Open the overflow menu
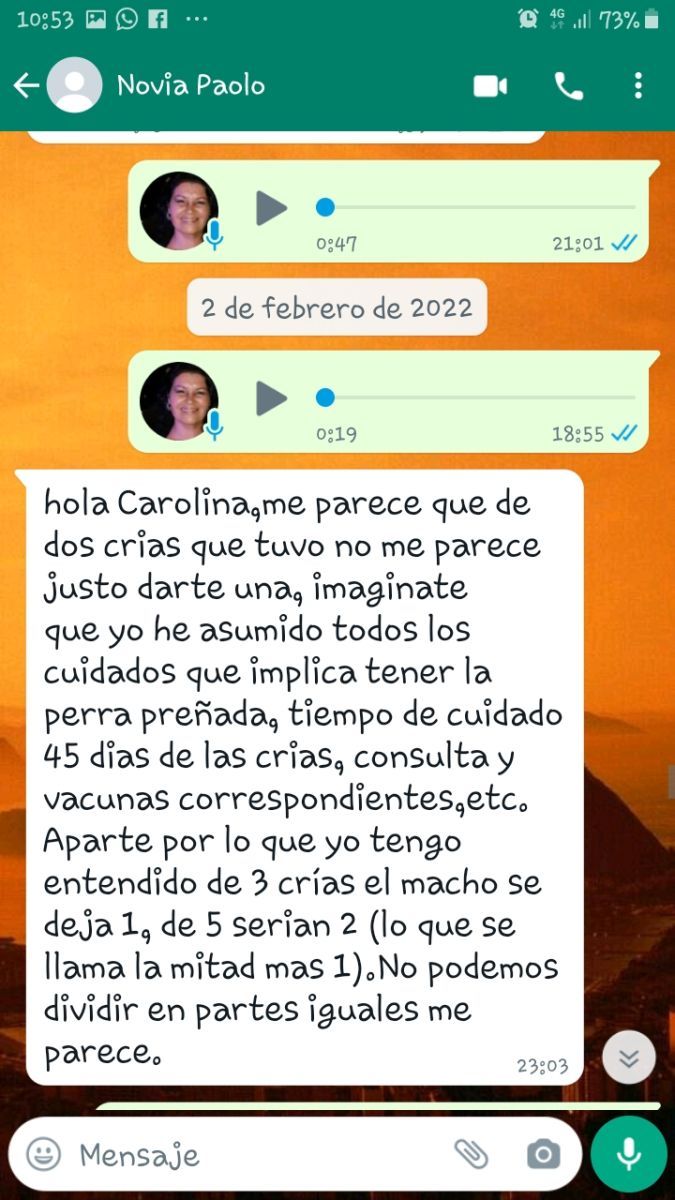Image resolution: width=675 pixels, height=1200 pixels. click(x=638, y=86)
